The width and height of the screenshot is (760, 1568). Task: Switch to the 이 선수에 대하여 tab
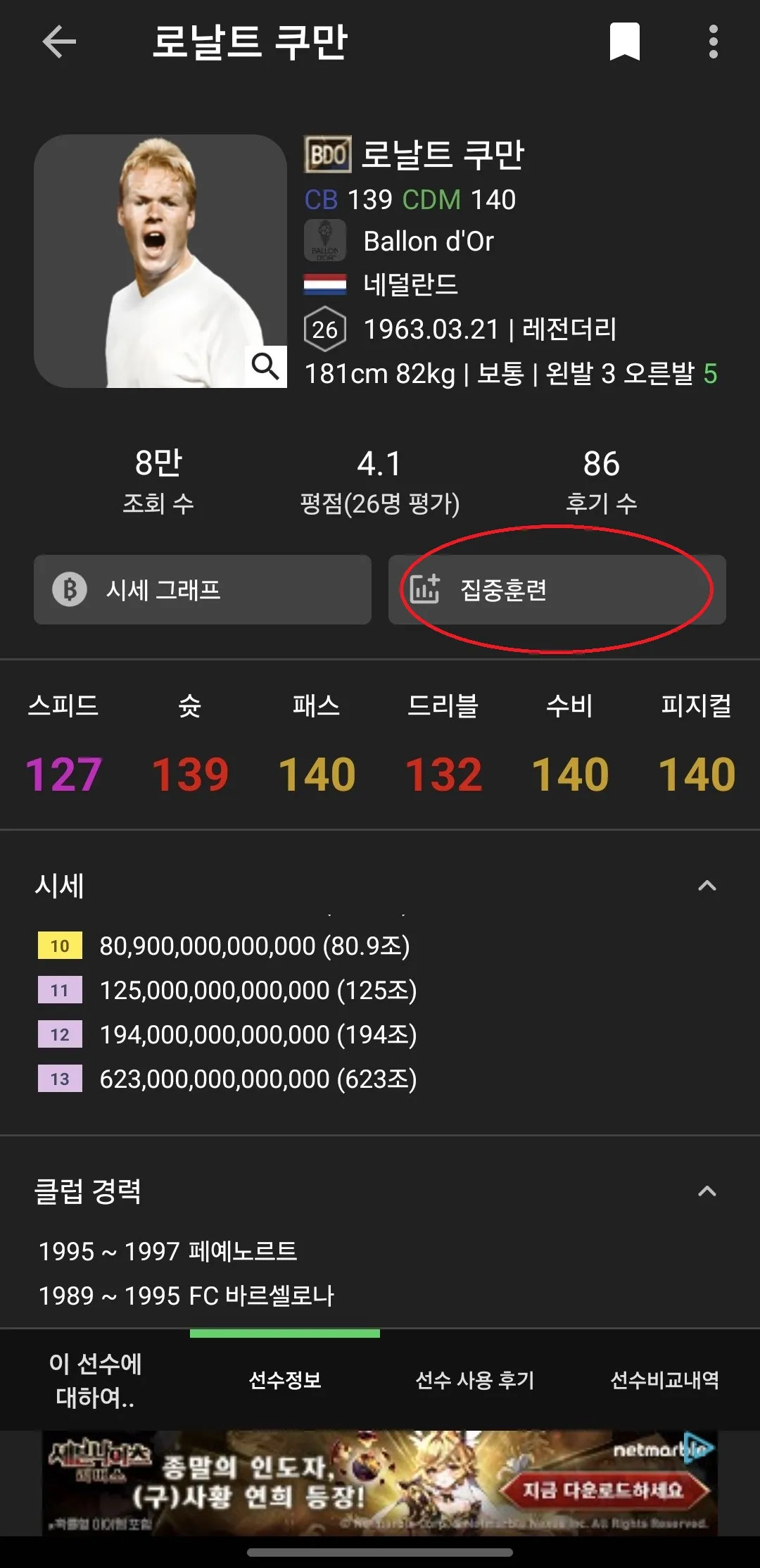[95, 1380]
